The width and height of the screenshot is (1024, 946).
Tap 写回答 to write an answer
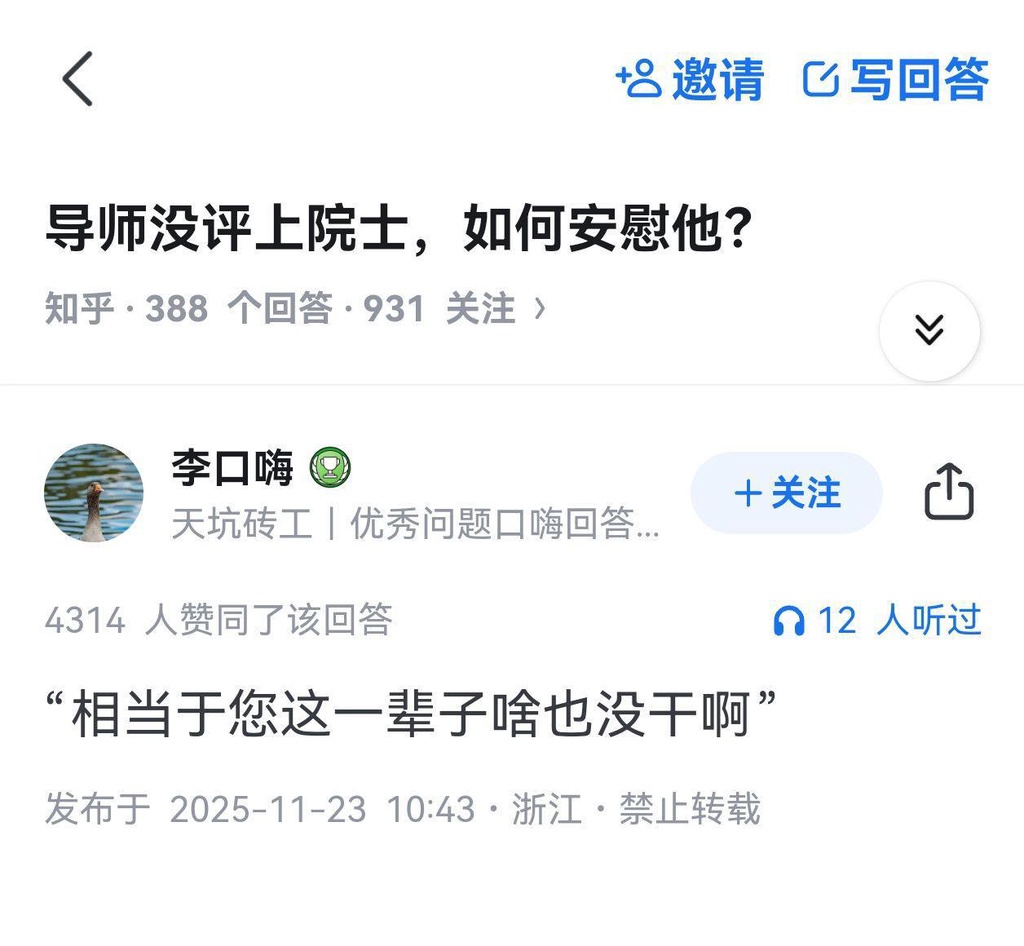(896, 79)
